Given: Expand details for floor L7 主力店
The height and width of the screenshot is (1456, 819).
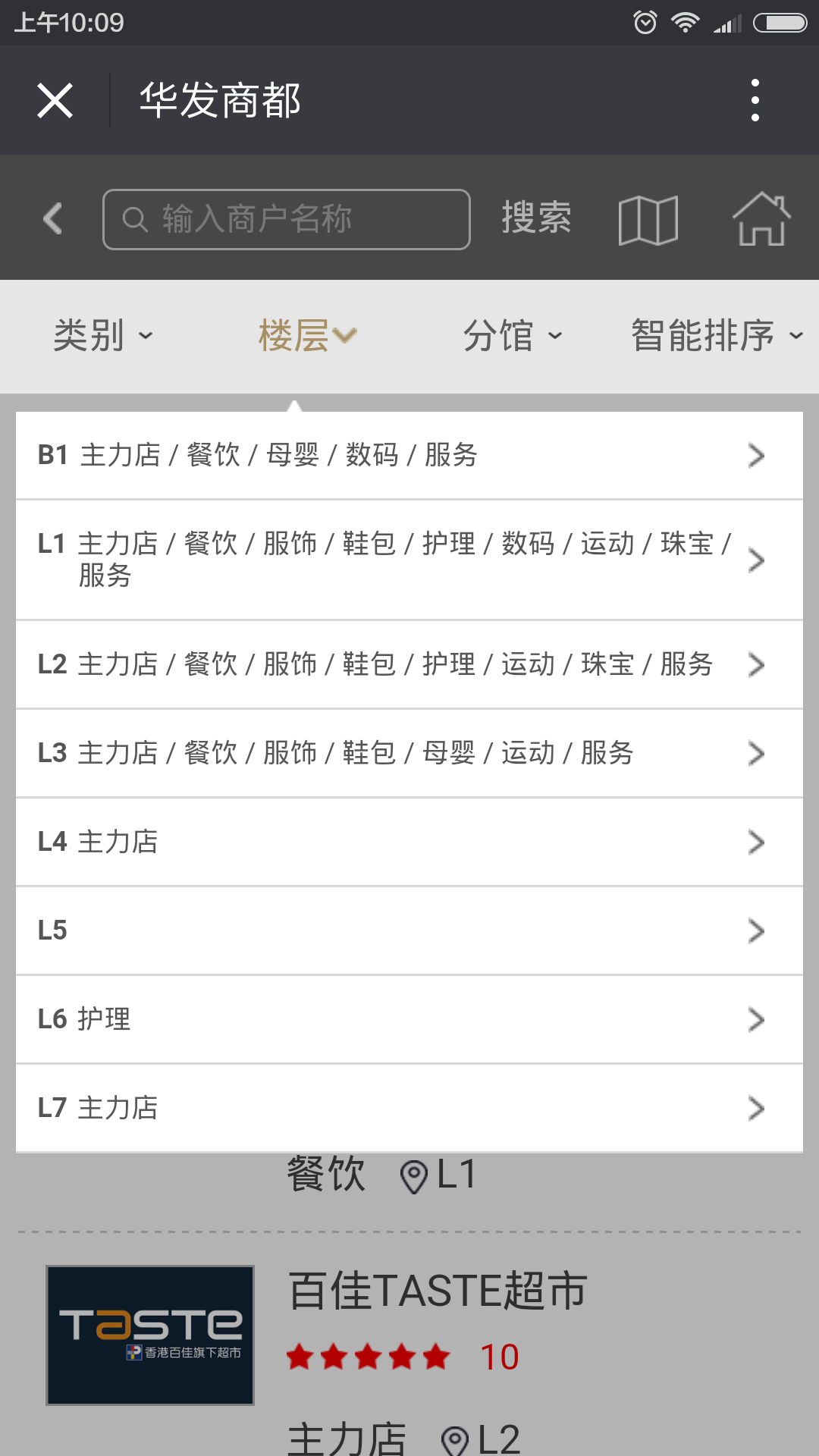Looking at the screenshot, I should (409, 1108).
